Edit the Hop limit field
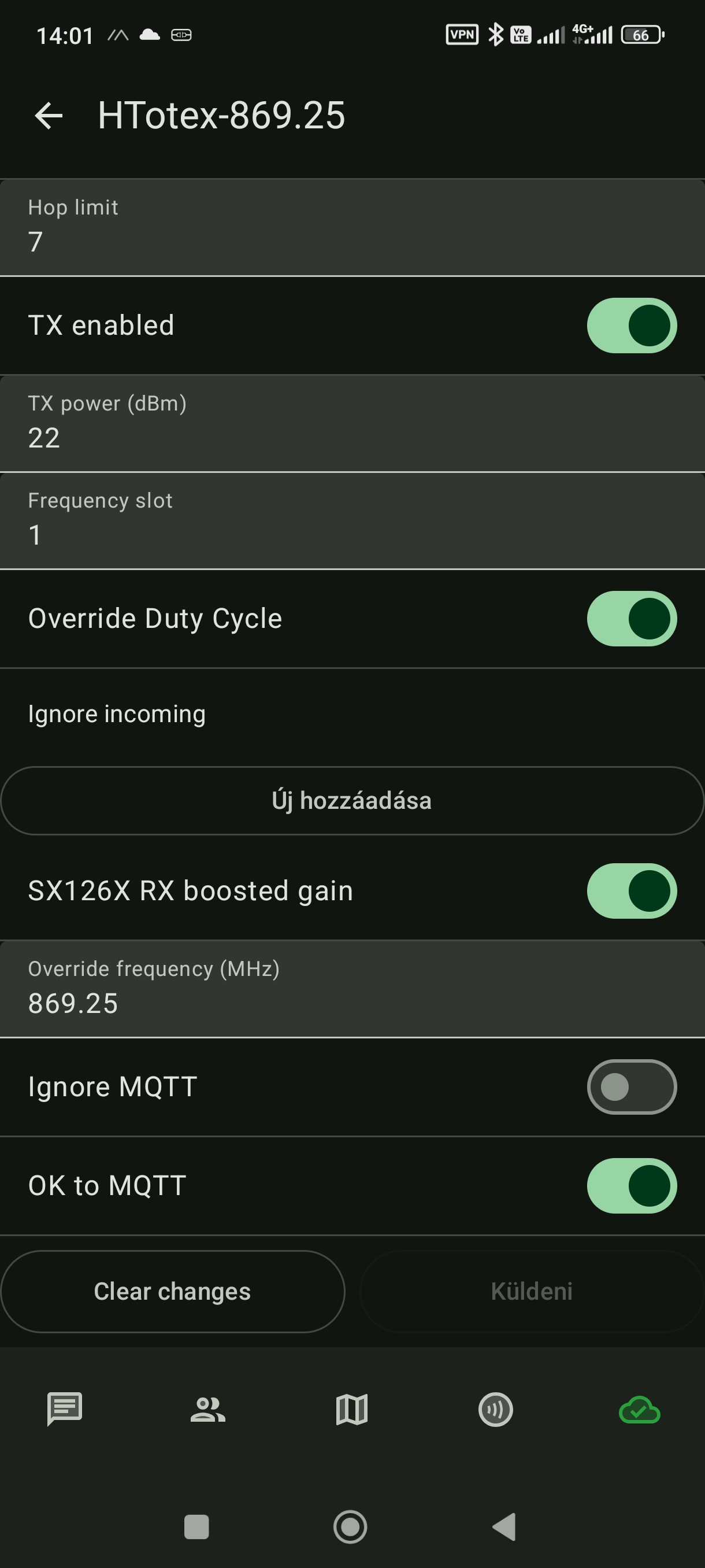Image resolution: width=705 pixels, height=1568 pixels. [x=352, y=228]
